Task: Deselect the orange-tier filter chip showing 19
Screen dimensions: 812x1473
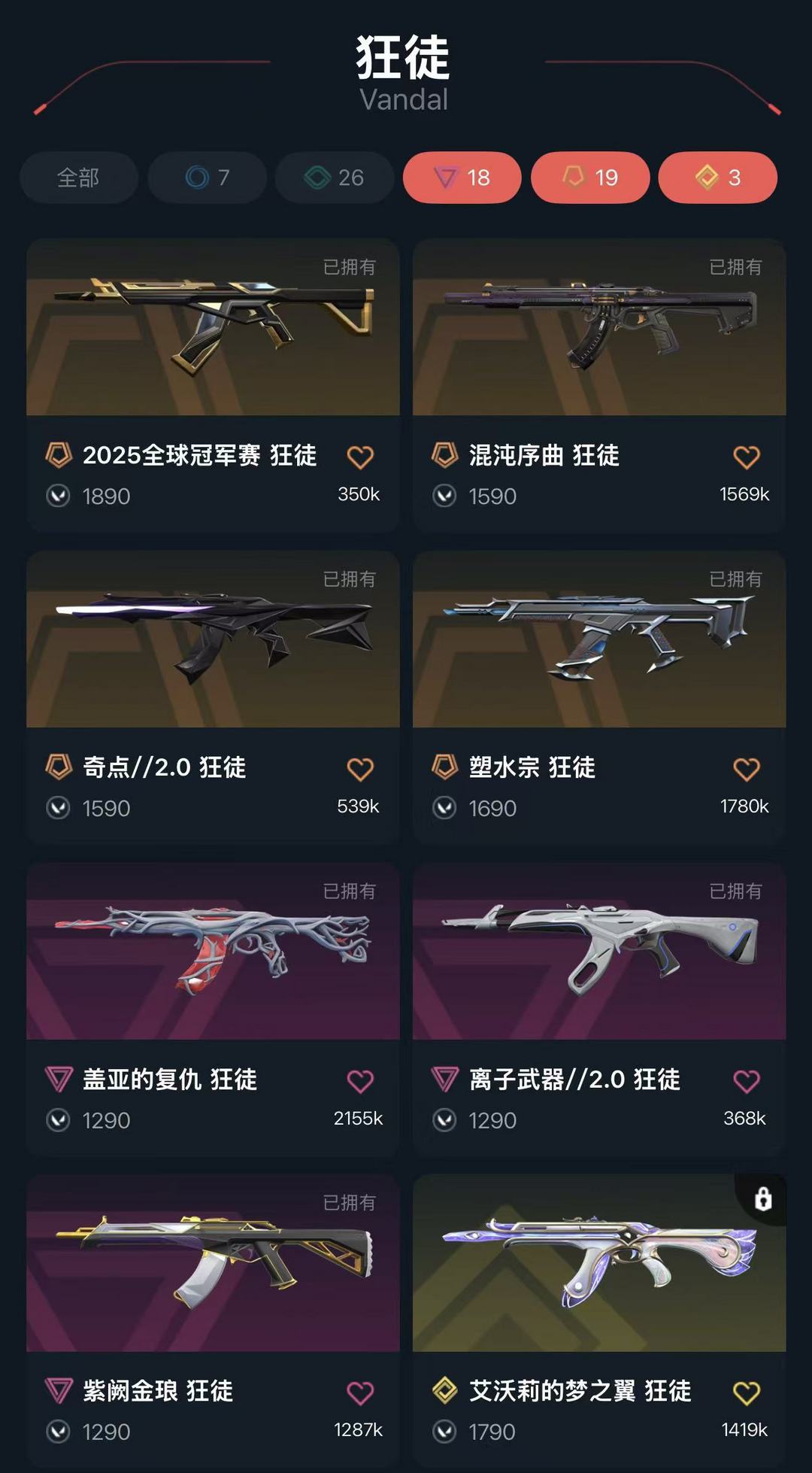Action: tap(590, 178)
